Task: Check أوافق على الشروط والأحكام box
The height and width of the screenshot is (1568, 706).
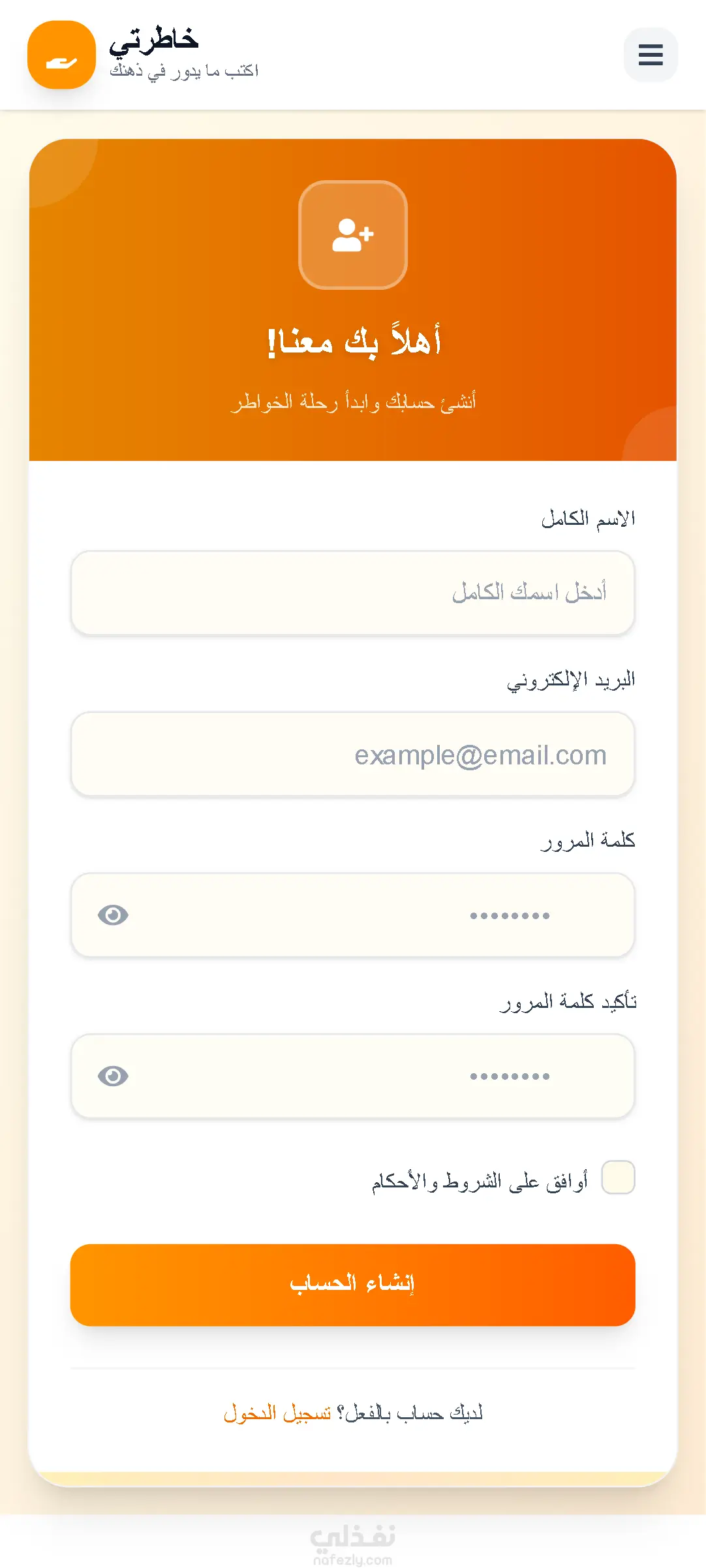Action: (x=618, y=1177)
